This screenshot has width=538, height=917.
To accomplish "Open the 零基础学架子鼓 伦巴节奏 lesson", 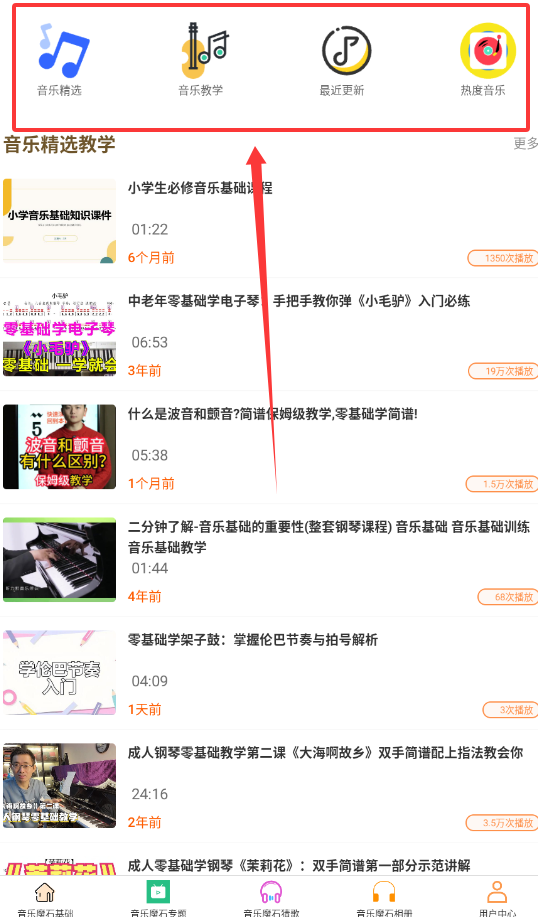I will point(269,674).
